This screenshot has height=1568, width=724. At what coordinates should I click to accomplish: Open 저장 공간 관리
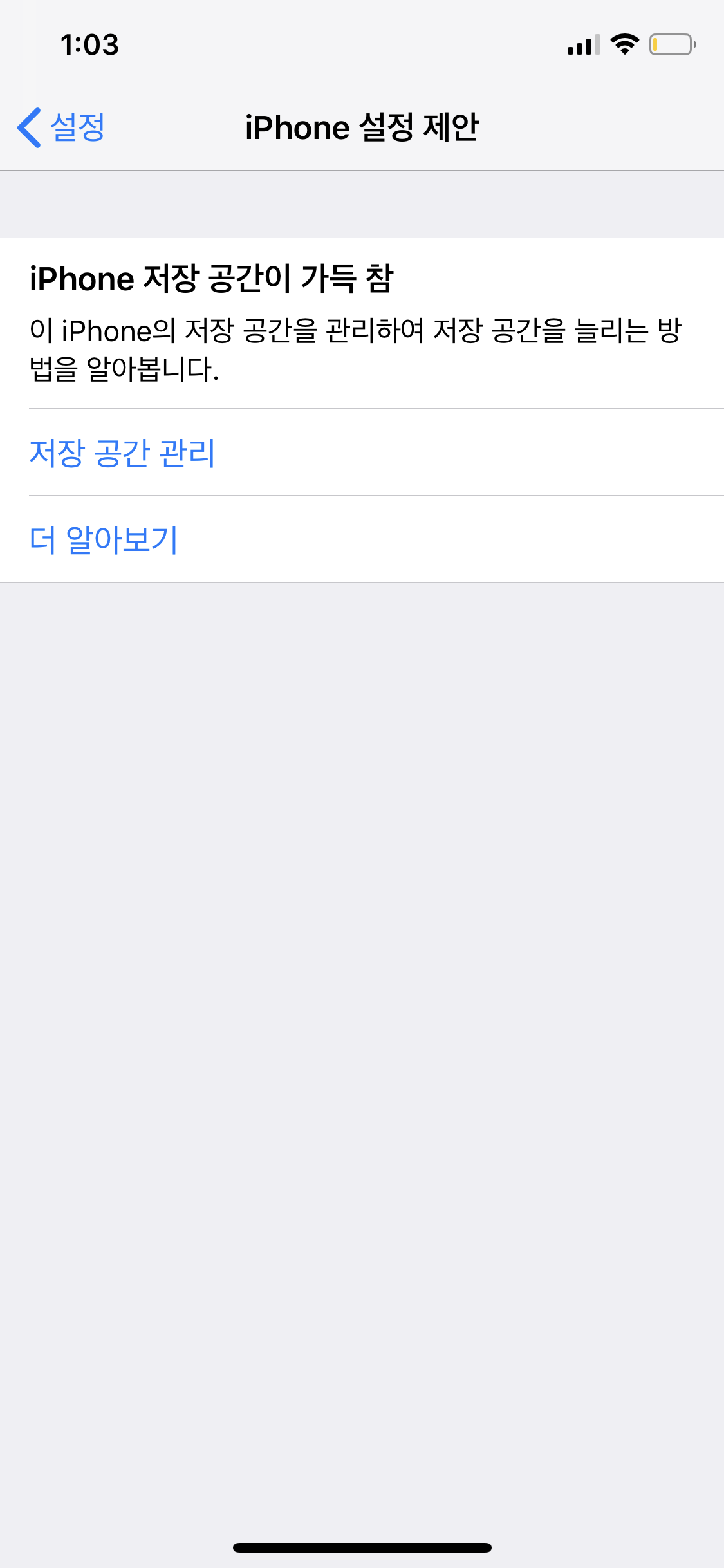coord(122,453)
